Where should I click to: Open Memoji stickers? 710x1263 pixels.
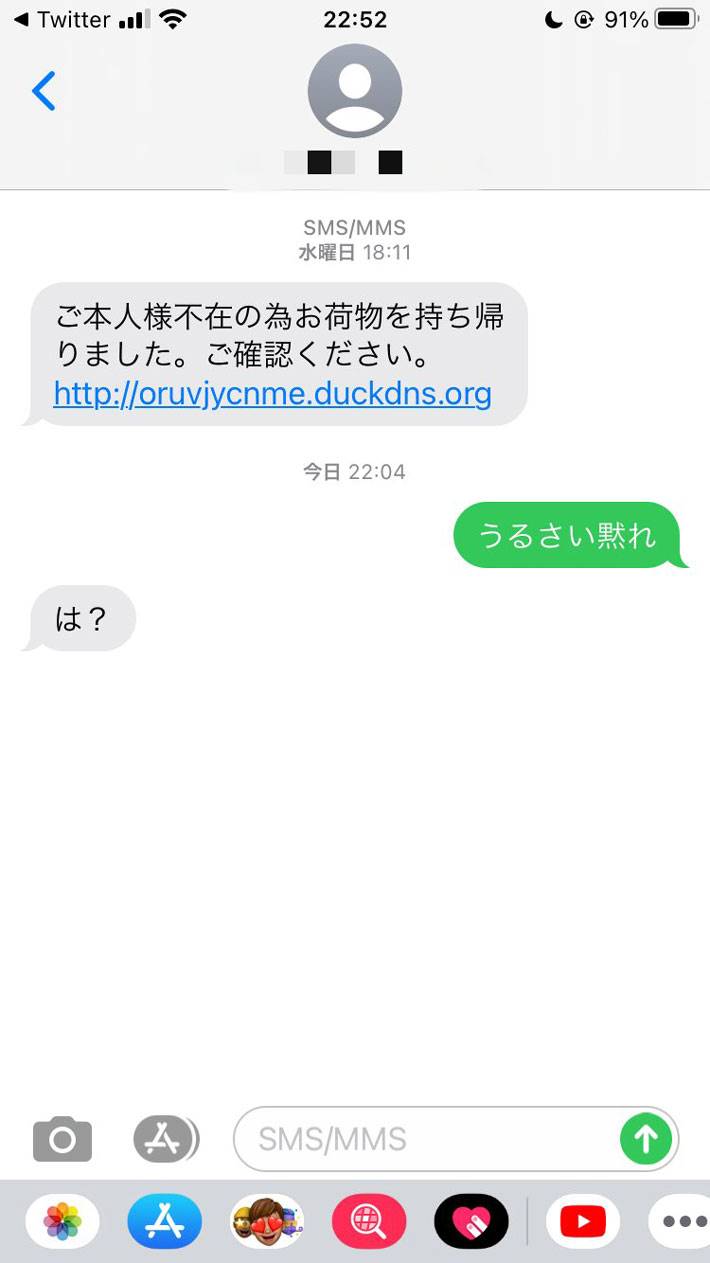coord(267,1222)
